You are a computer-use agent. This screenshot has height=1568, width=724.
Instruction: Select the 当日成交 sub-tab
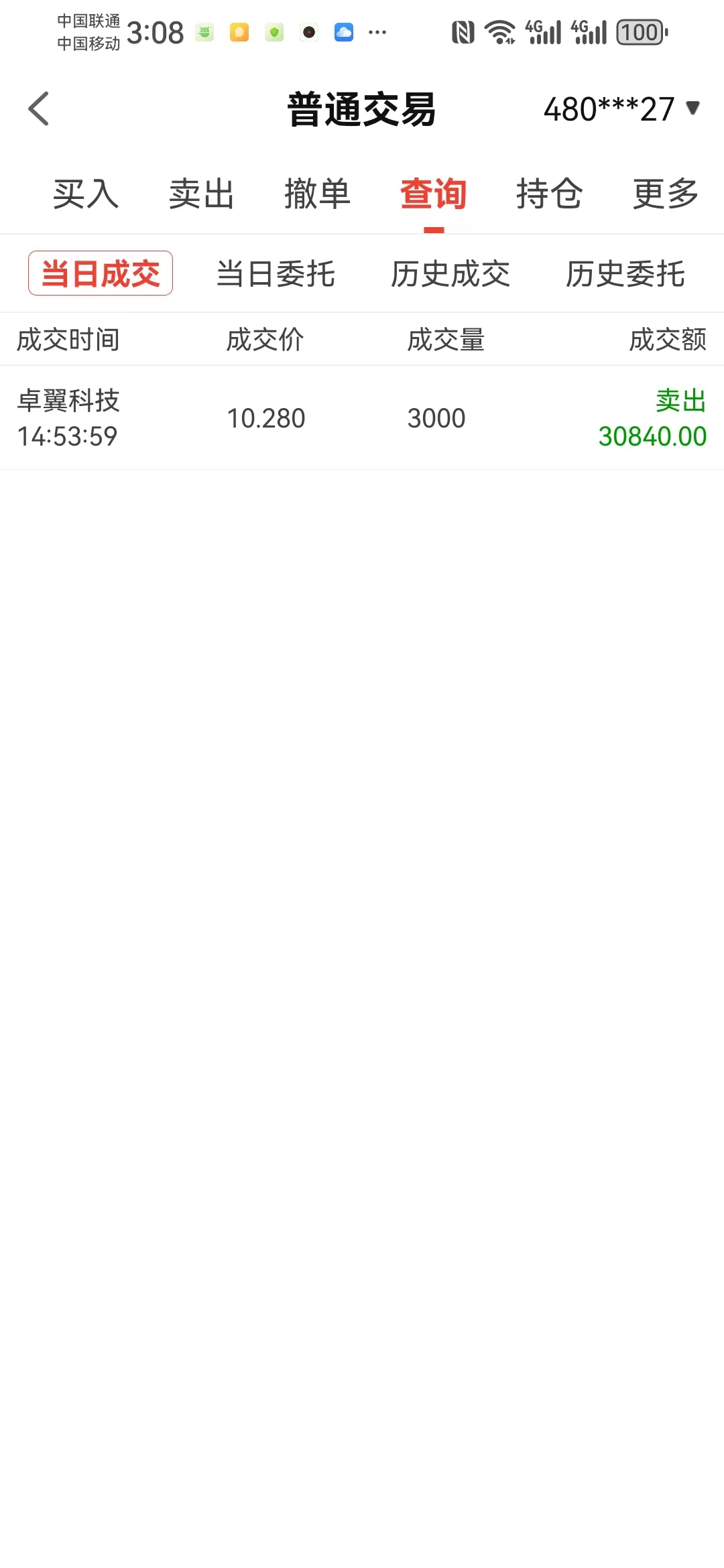click(x=101, y=273)
